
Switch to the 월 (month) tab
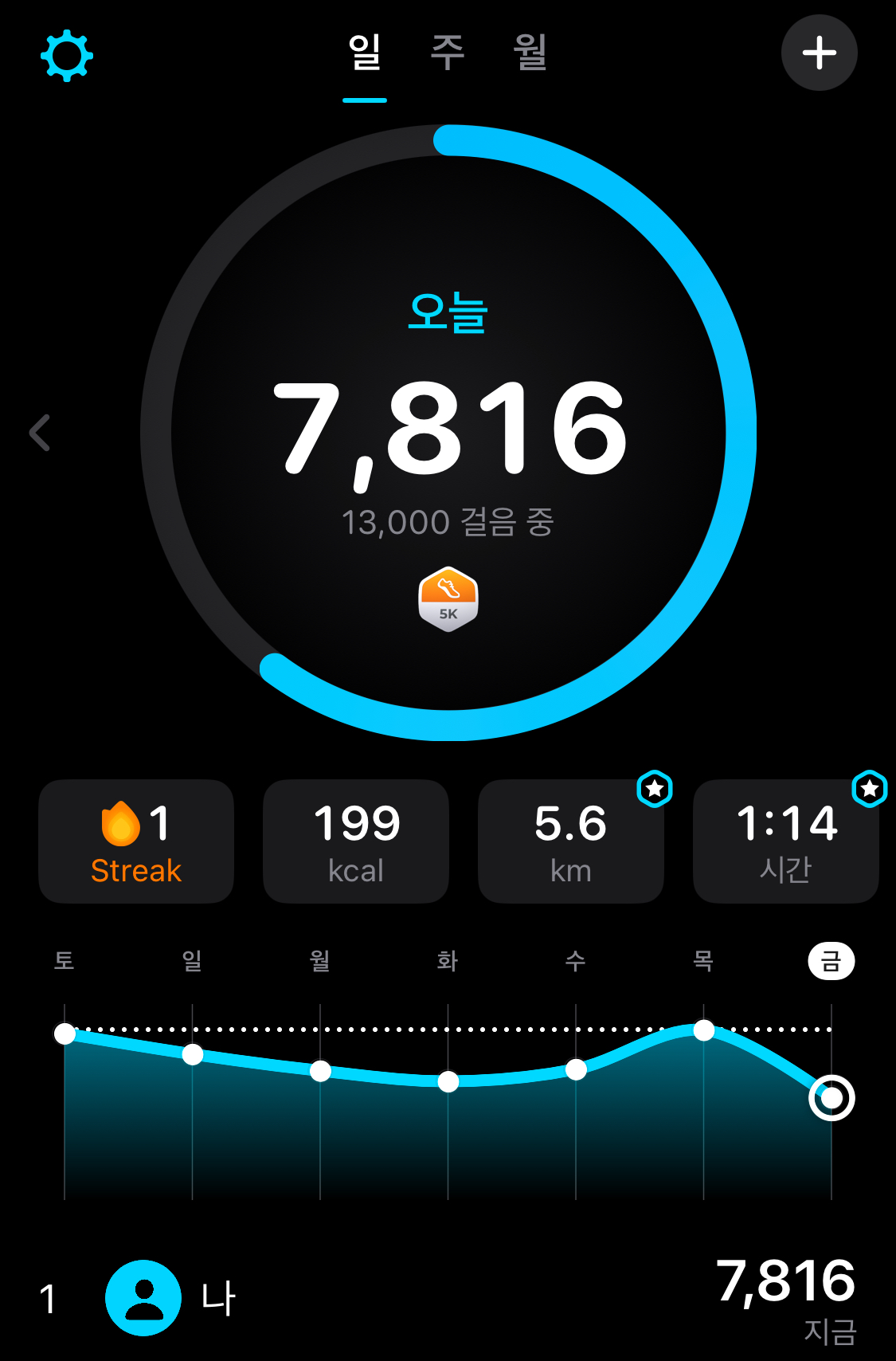click(530, 53)
